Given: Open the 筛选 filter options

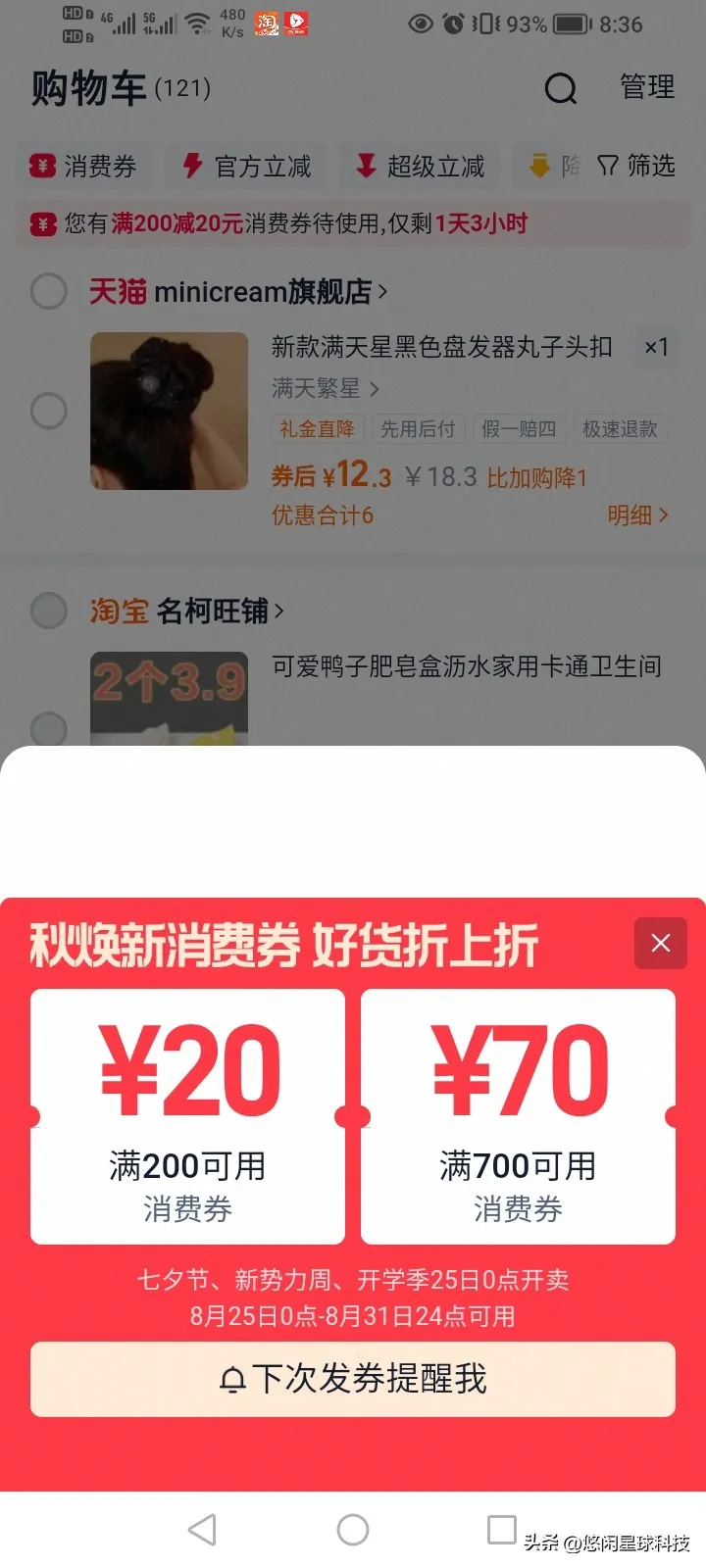Looking at the screenshot, I should tap(637, 166).
